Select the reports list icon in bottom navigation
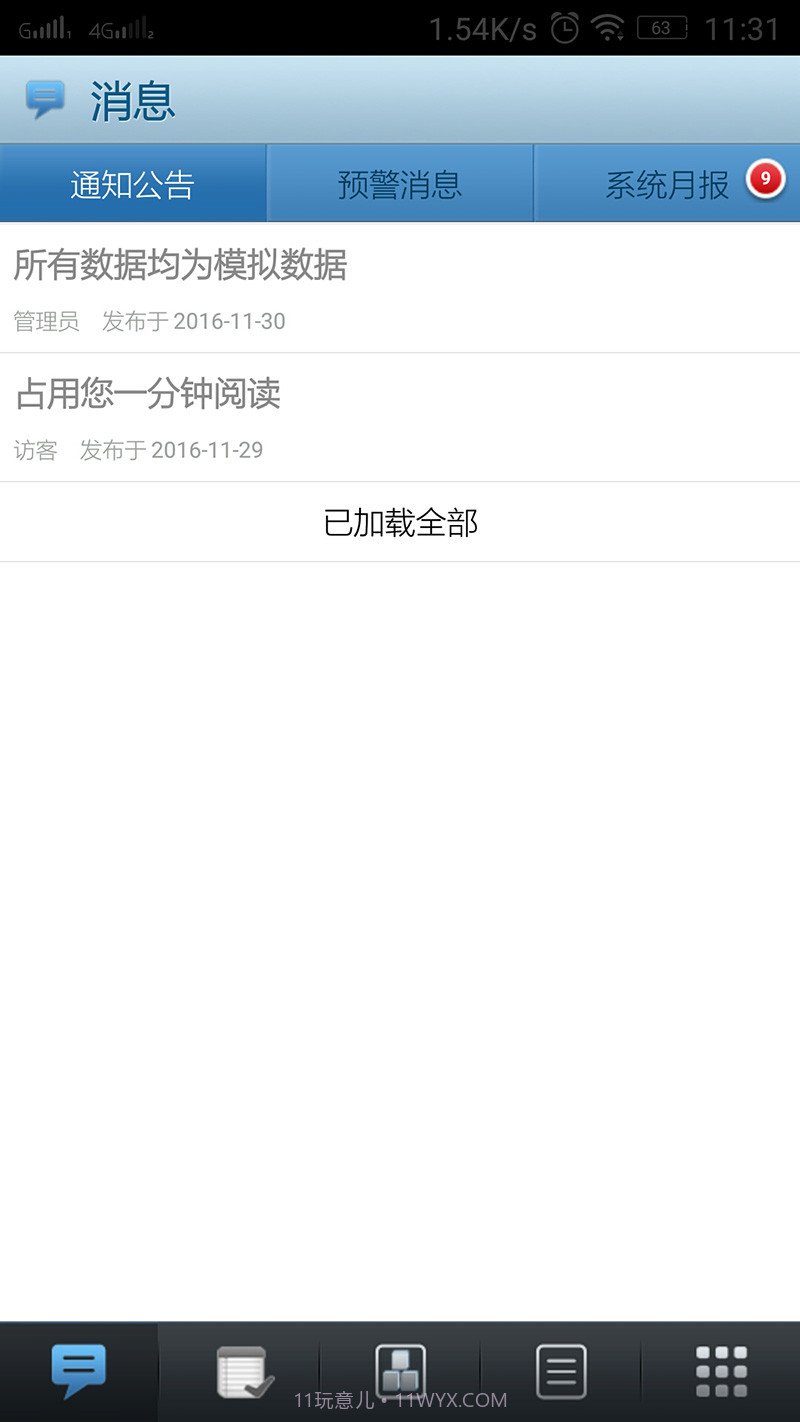Viewport: 800px width, 1422px height. pyautogui.click(x=560, y=1370)
